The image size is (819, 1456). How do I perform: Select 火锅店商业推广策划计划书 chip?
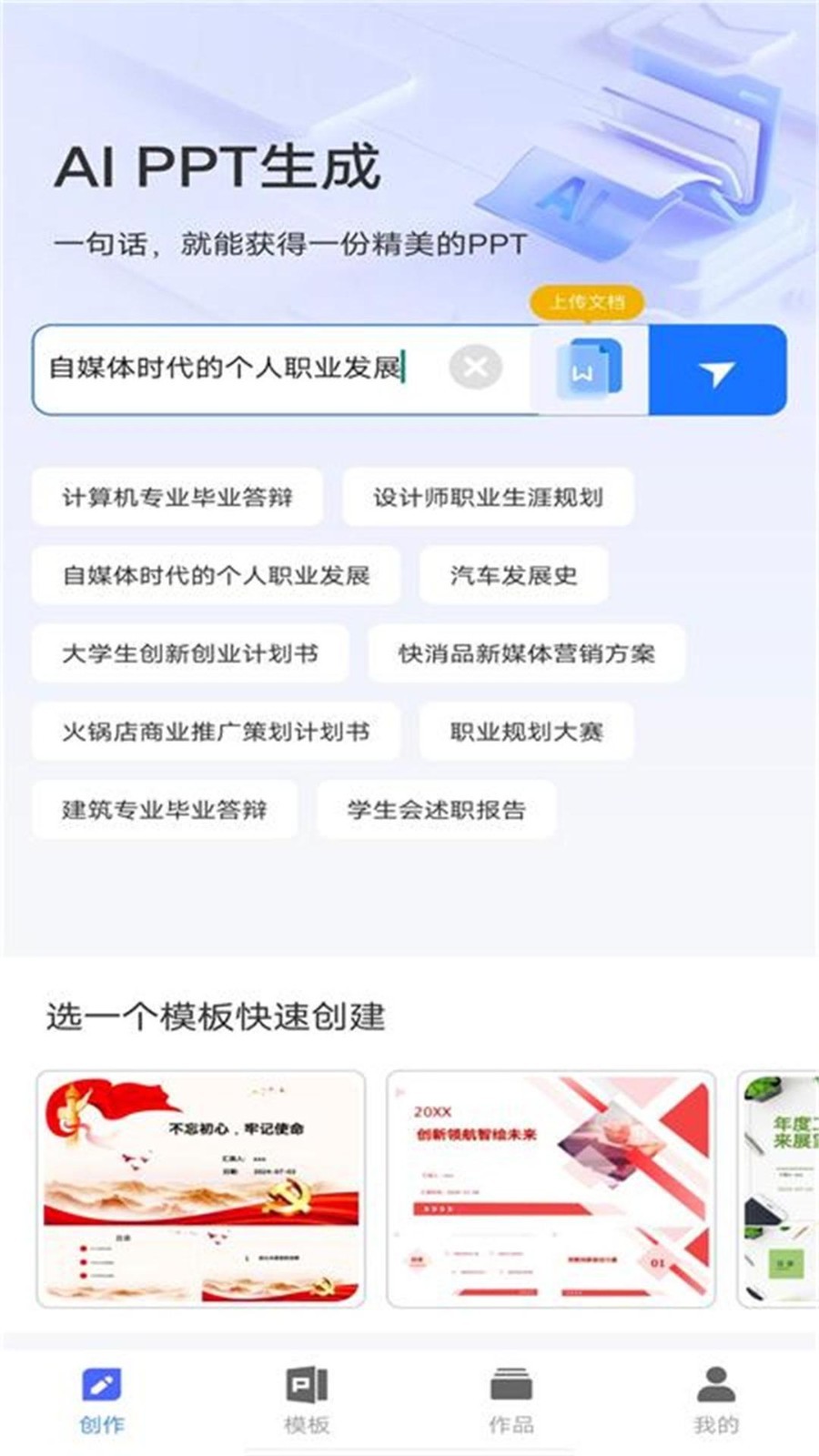[x=216, y=732]
